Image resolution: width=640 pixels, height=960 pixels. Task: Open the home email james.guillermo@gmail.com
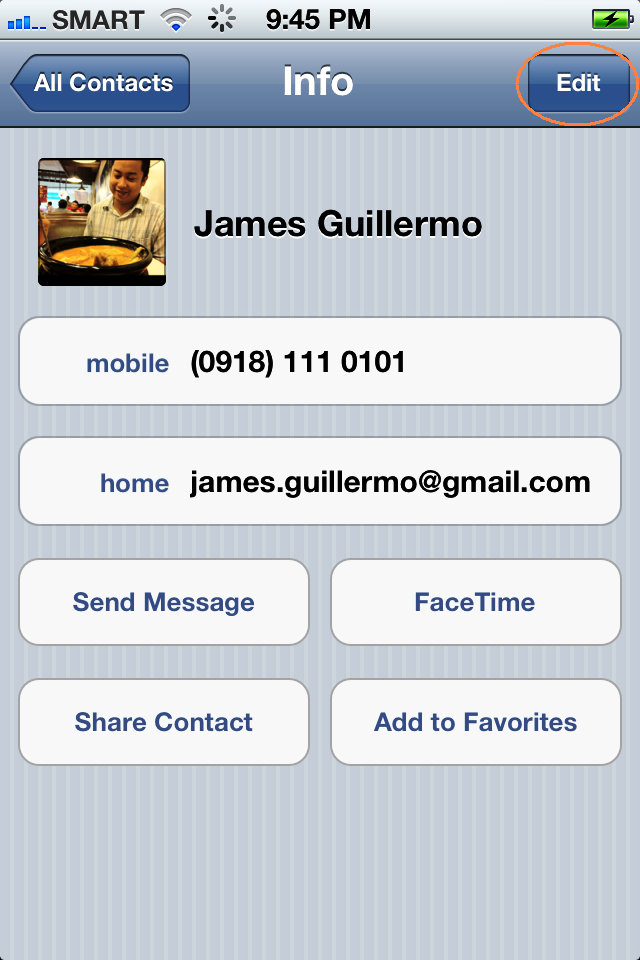(320, 482)
